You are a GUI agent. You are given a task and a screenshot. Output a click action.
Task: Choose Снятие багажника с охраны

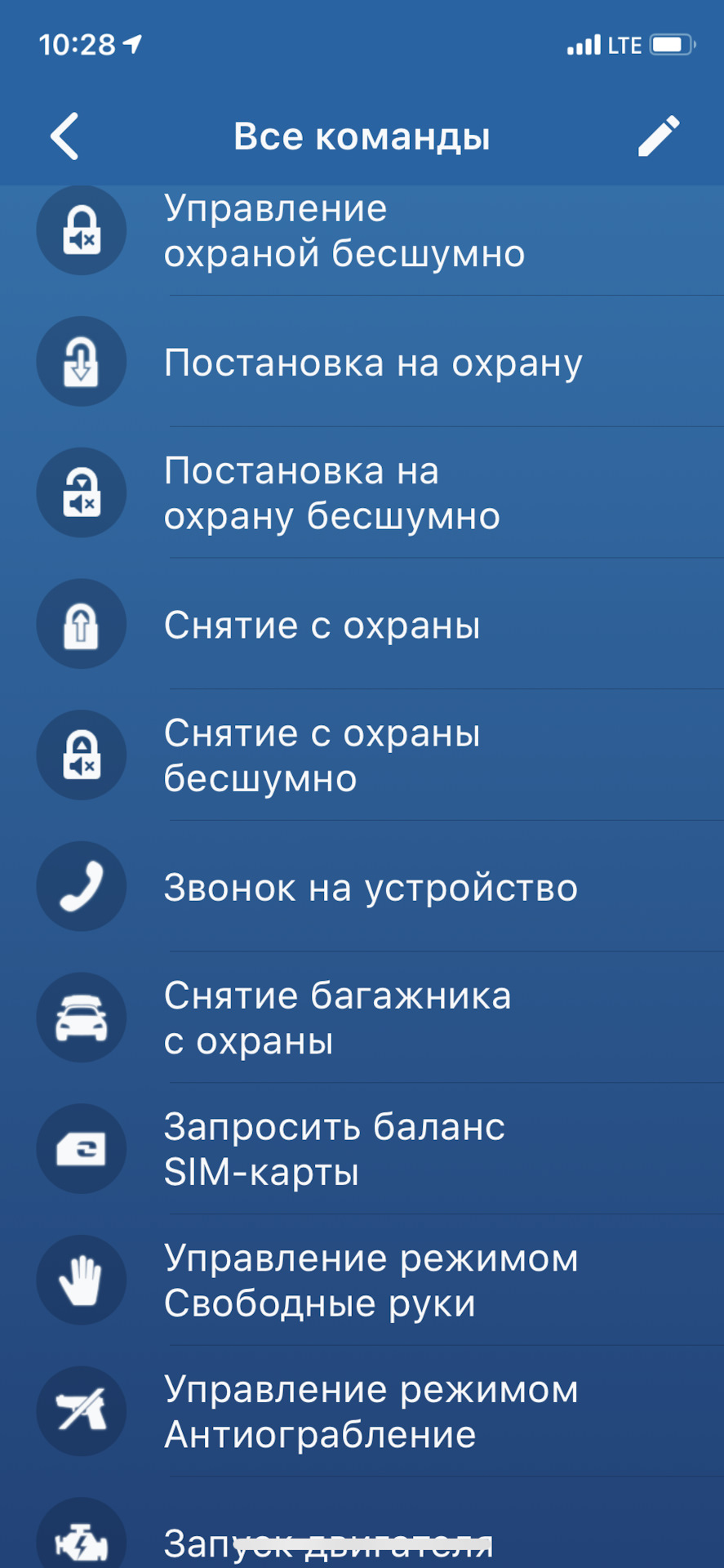(336, 1018)
